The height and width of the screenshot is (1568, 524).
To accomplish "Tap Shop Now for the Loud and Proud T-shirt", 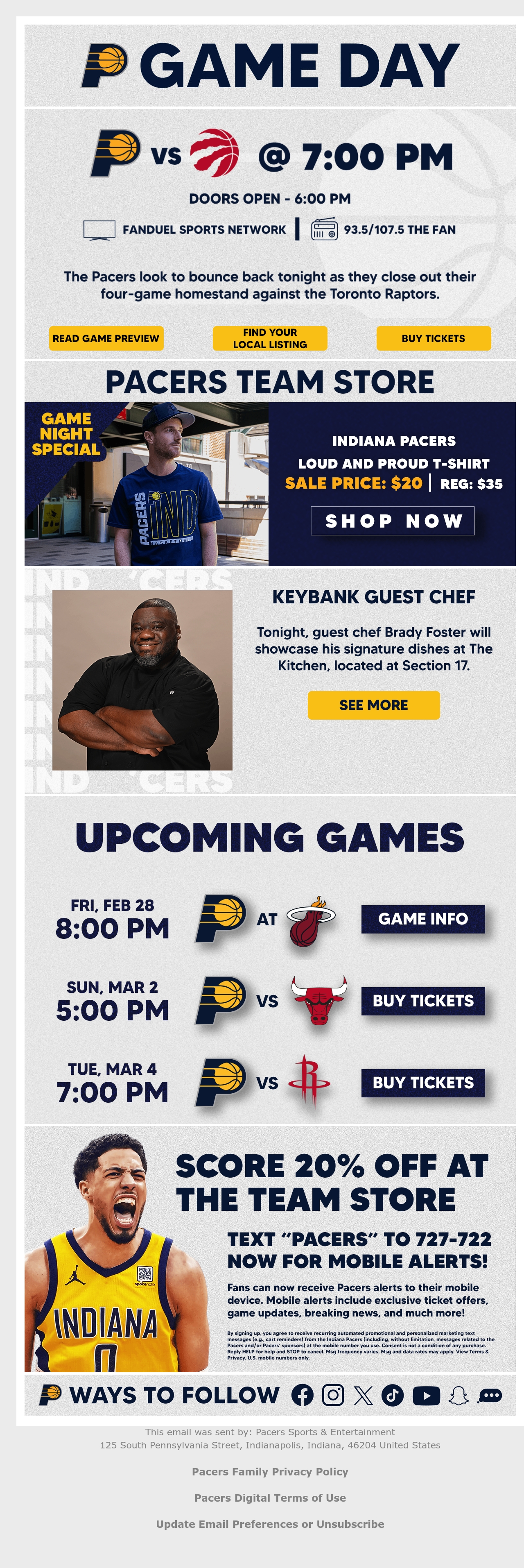I will click(393, 521).
